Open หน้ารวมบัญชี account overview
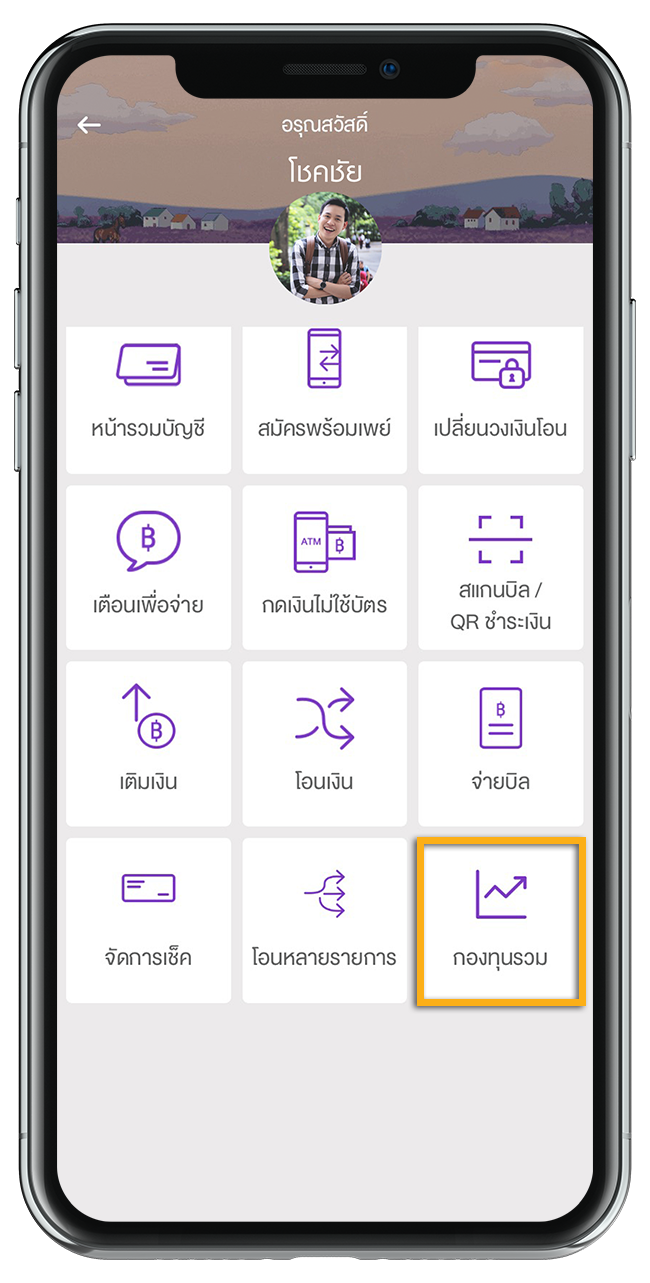Image resolution: width=650 pixels, height=1283 pixels. pos(148,398)
